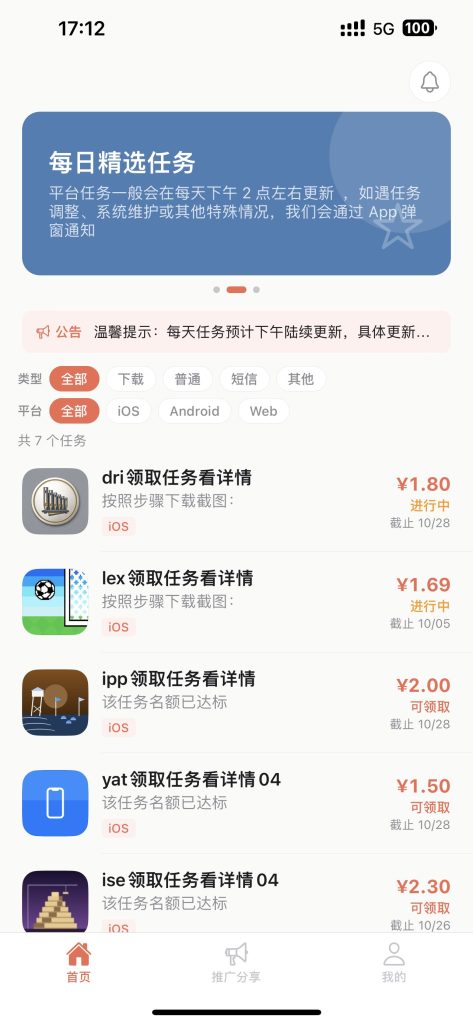
Task: Filter task type by 普通
Action: pos(188,379)
